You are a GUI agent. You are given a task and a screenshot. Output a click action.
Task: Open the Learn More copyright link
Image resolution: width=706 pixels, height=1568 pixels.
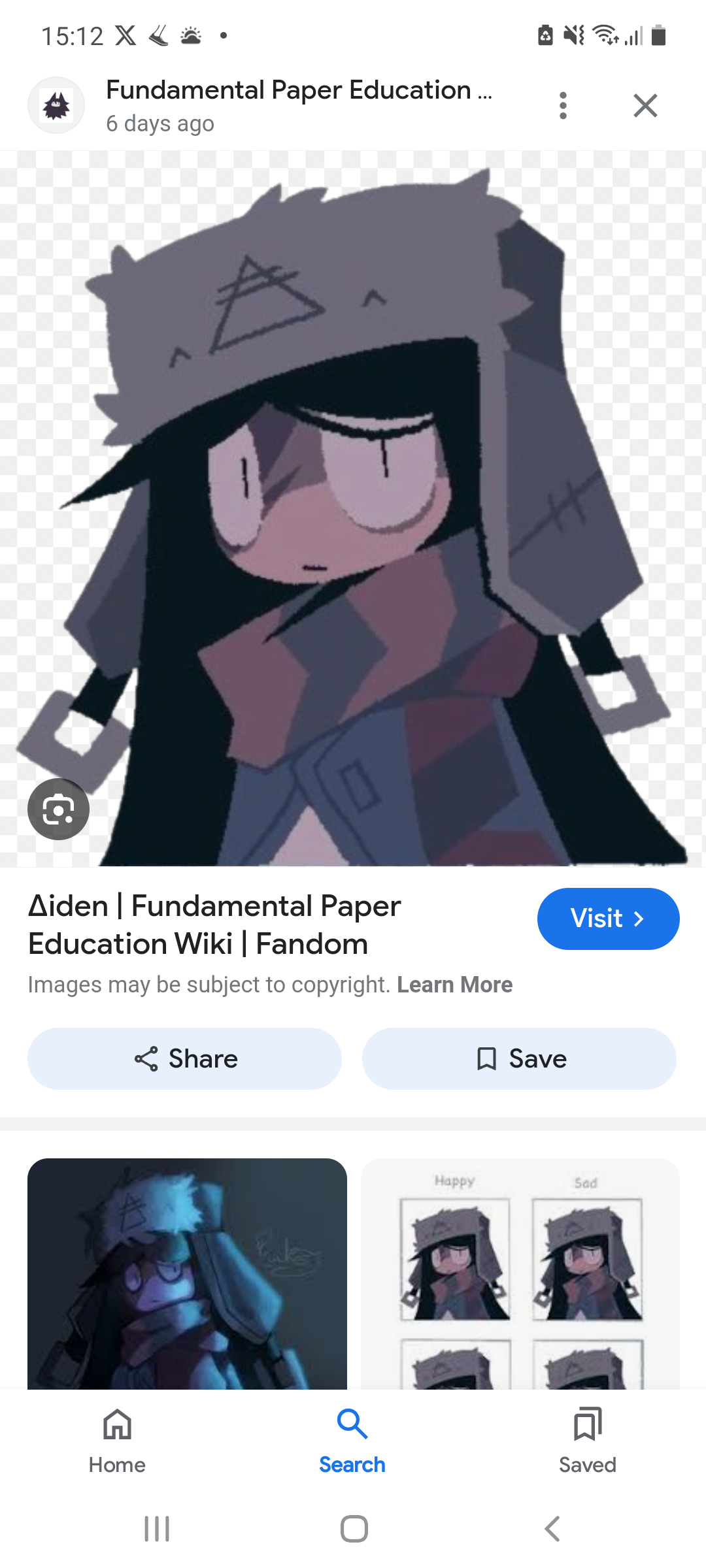click(454, 985)
